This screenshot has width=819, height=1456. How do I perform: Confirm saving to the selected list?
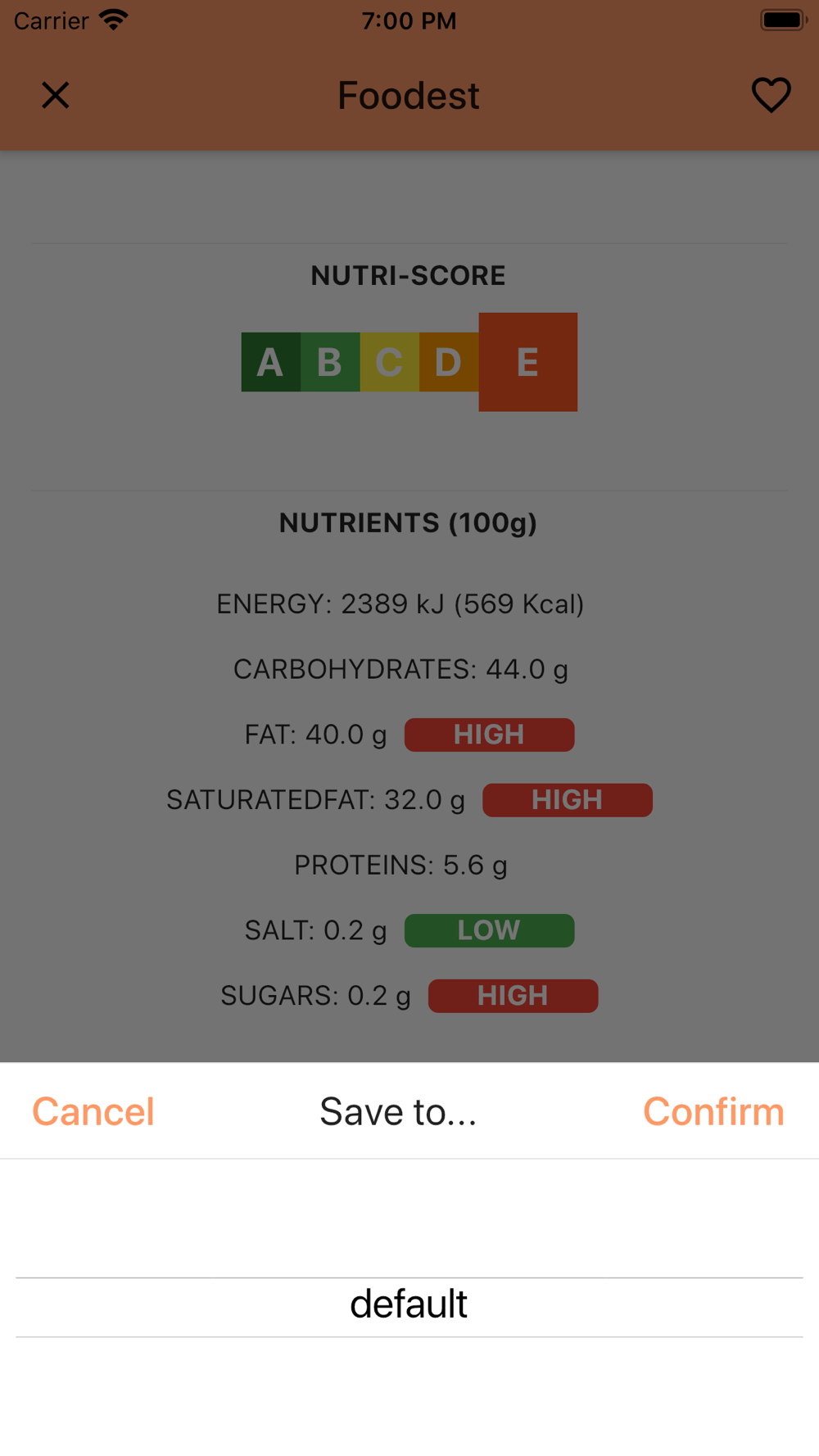(x=713, y=1111)
